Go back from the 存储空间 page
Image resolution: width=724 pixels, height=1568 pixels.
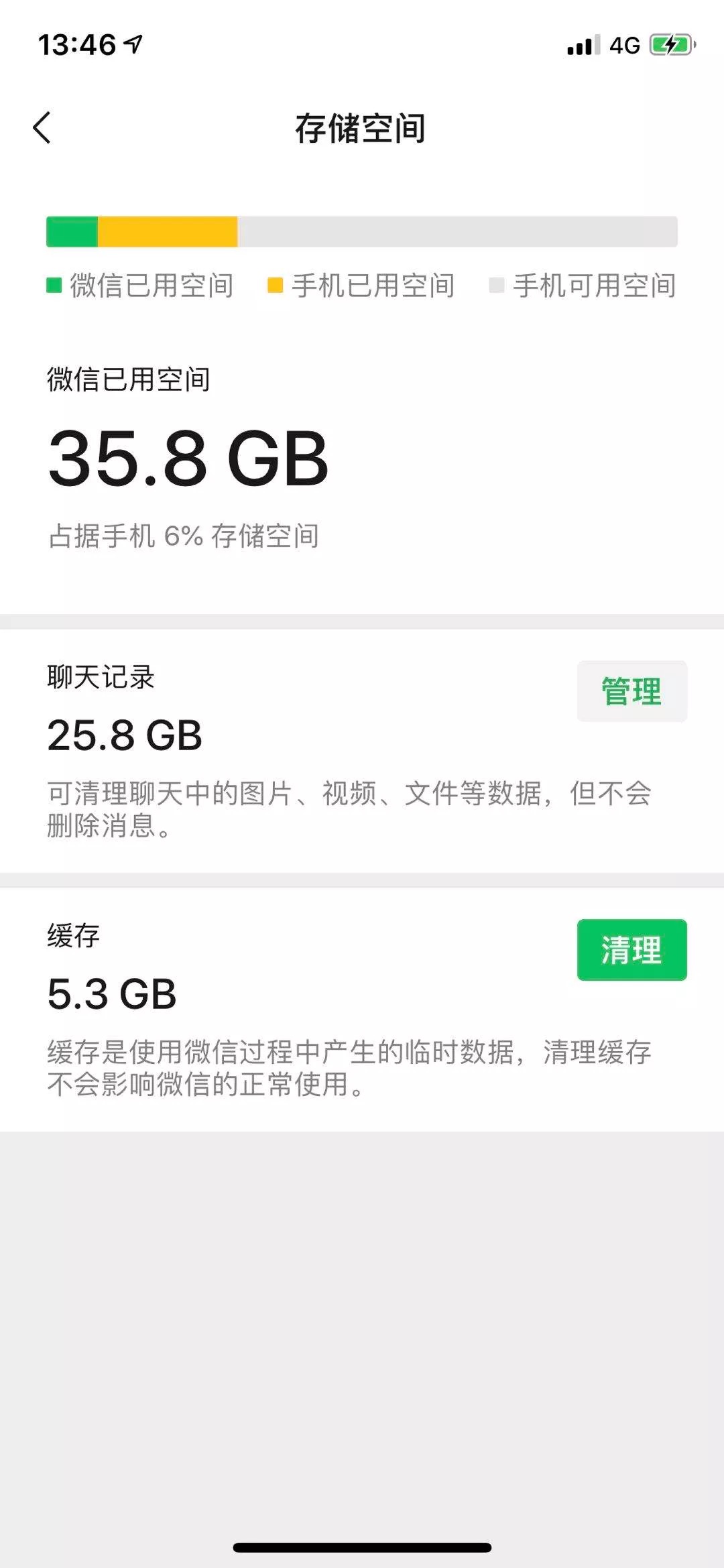[42, 127]
